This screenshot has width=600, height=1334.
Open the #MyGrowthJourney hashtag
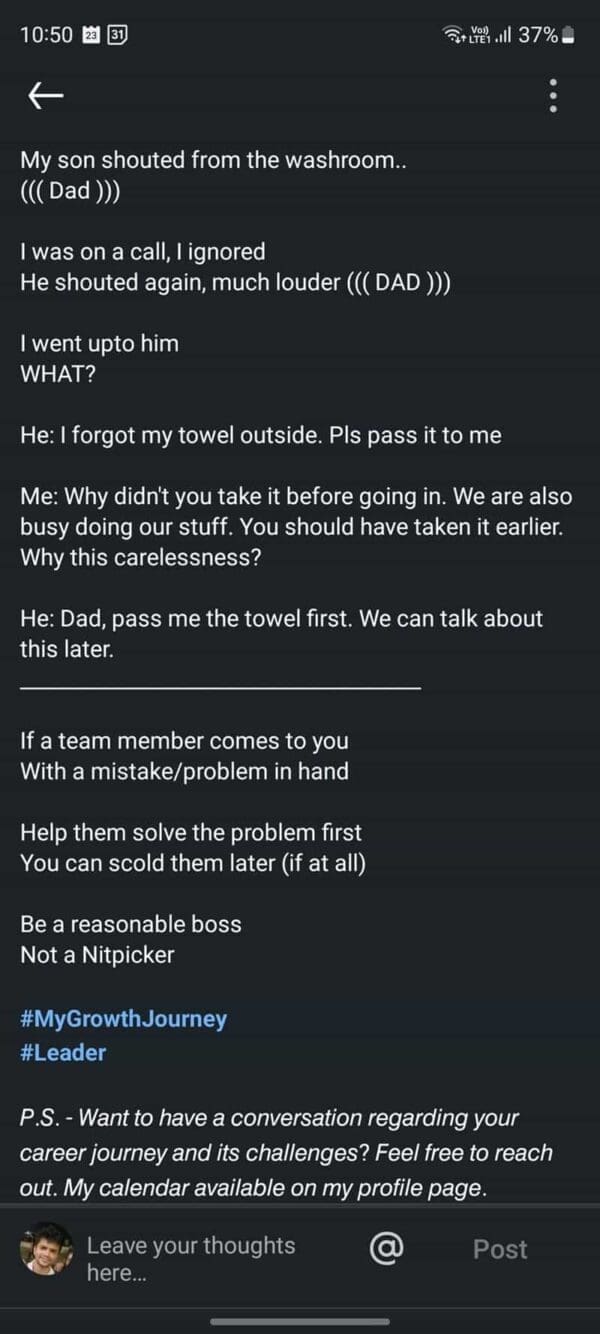123,1019
